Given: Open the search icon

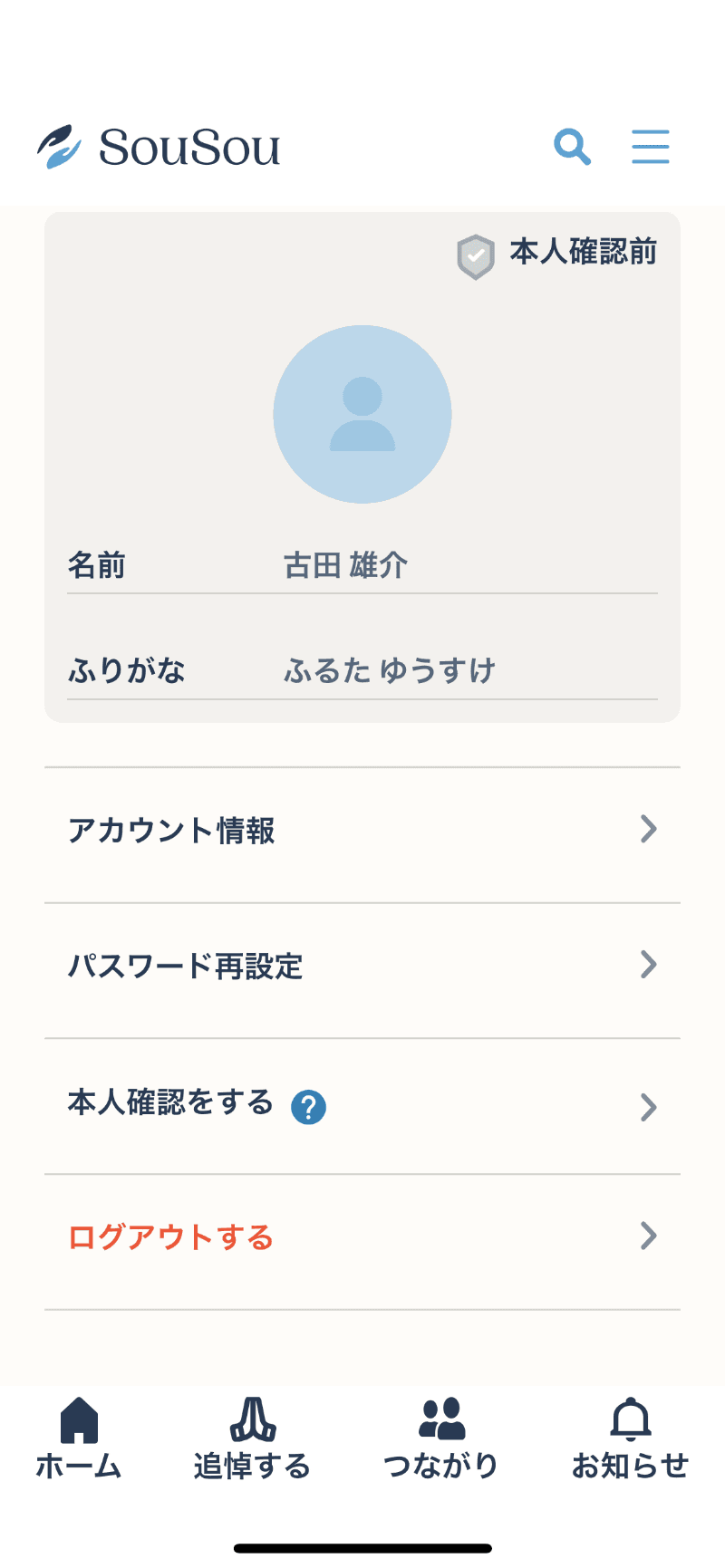Looking at the screenshot, I should [x=572, y=146].
